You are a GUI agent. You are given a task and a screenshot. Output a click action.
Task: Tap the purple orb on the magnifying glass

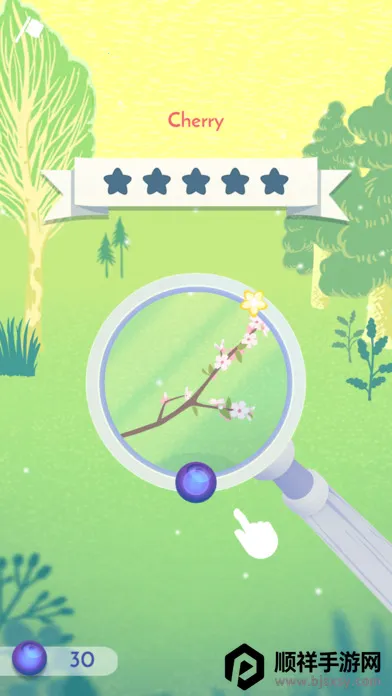point(196,482)
